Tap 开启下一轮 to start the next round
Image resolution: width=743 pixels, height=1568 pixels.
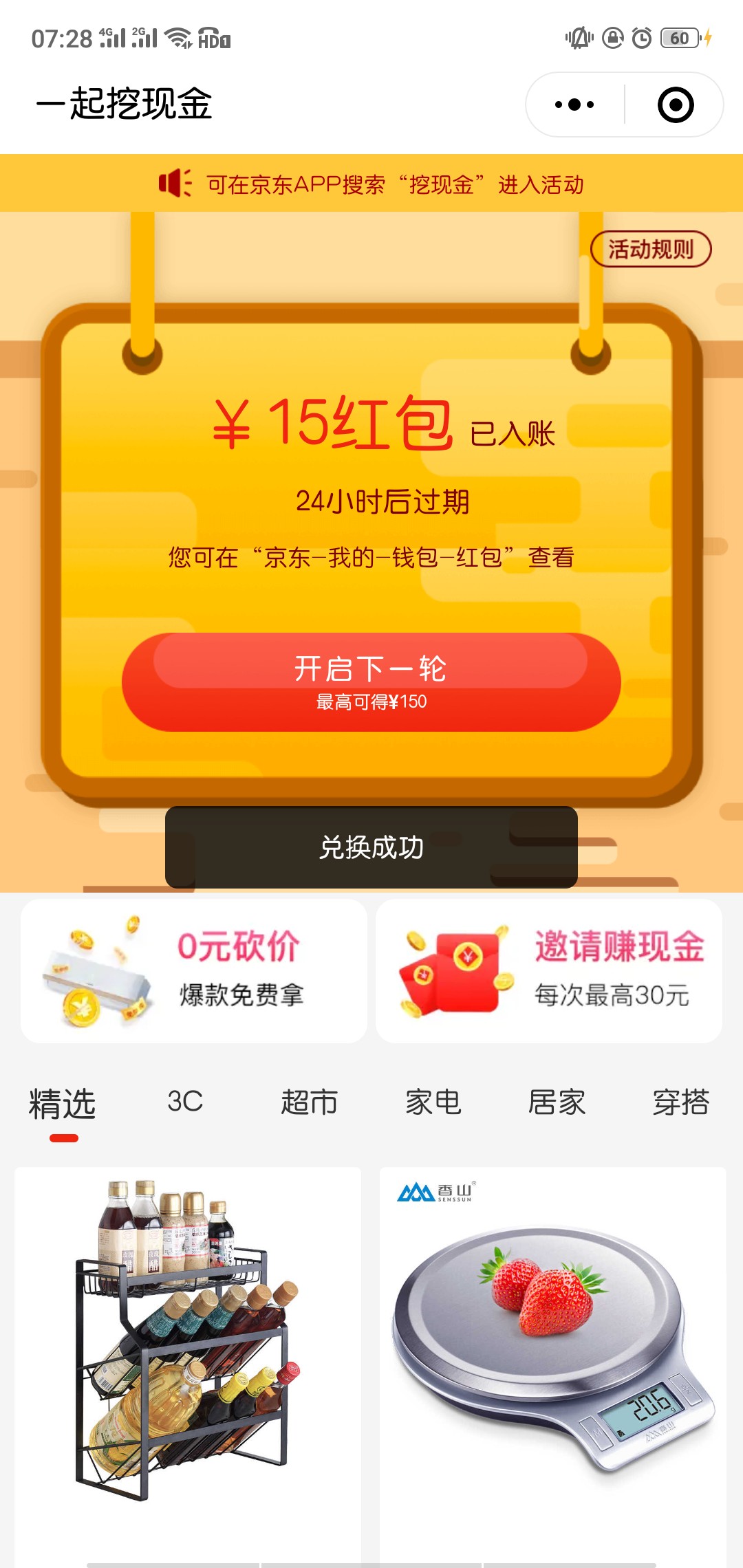click(x=371, y=682)
